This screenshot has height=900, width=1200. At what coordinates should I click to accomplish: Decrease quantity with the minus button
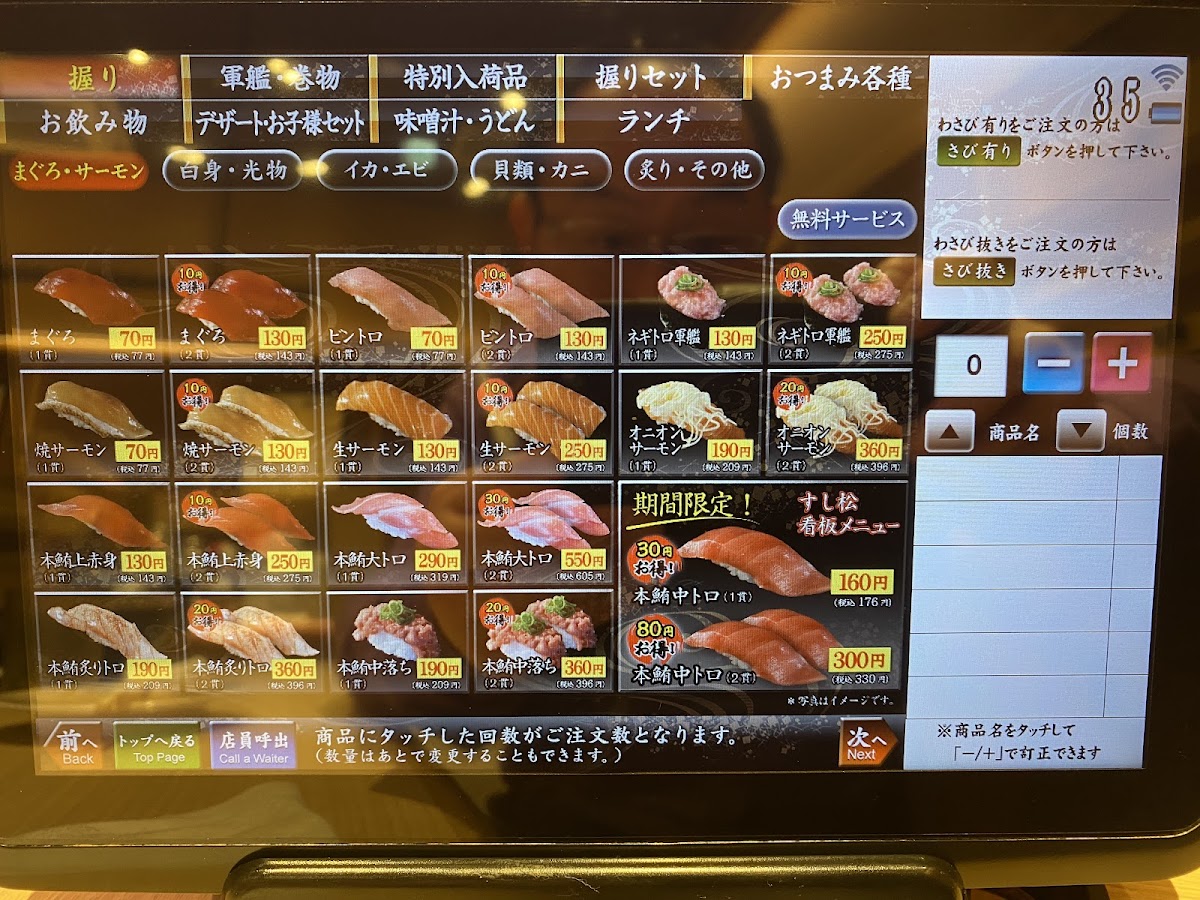tap(1053, 364)
